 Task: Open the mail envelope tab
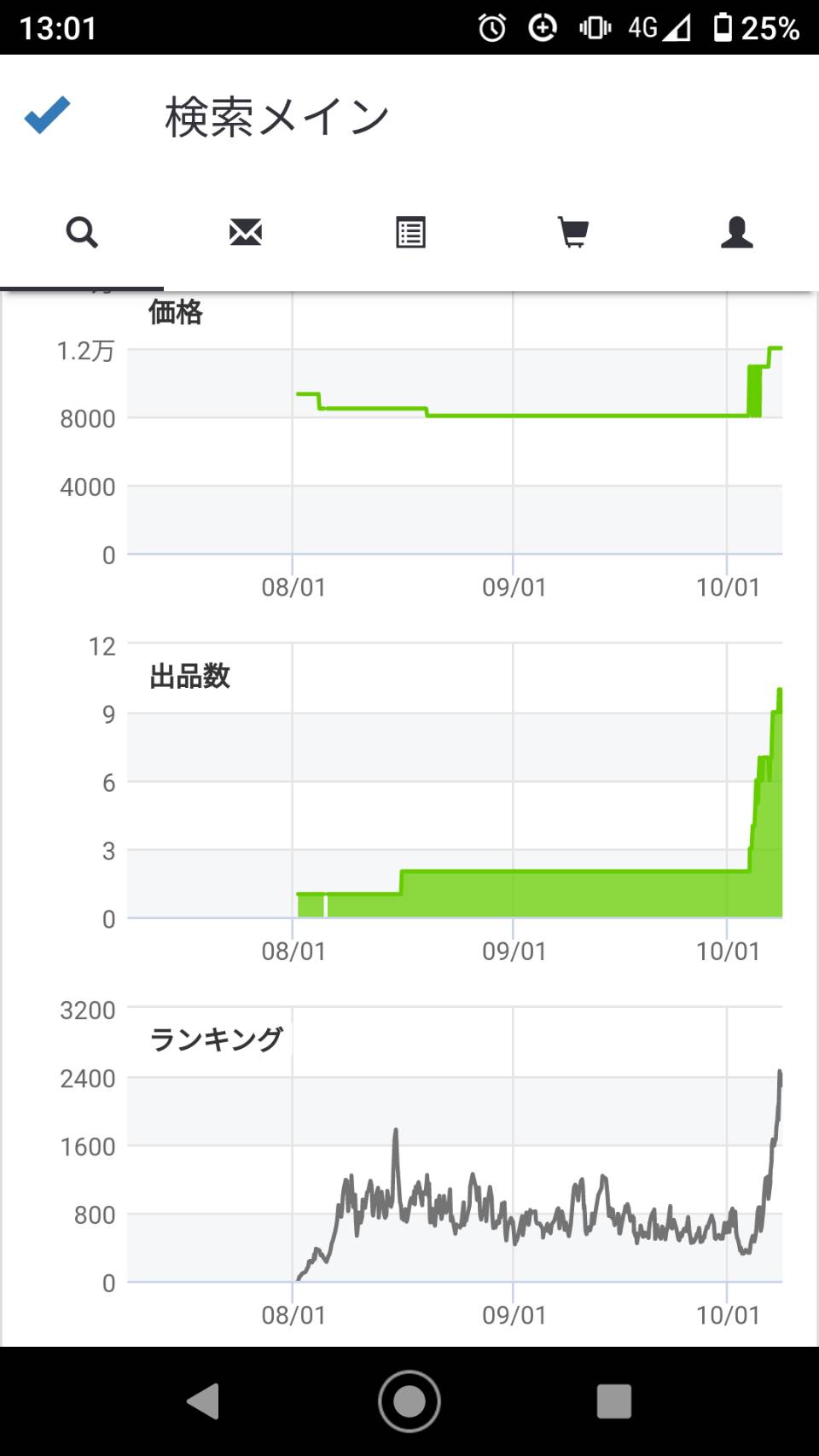click(x=246, y=232)
